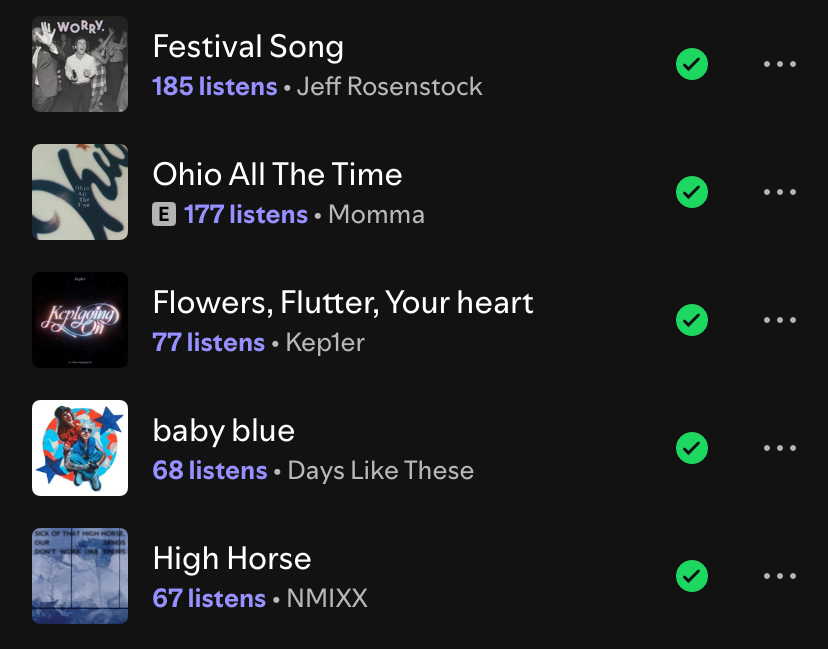828x649 pixels.
Task: Open the overflow menu for baby blue
Action: pos(779,448)
